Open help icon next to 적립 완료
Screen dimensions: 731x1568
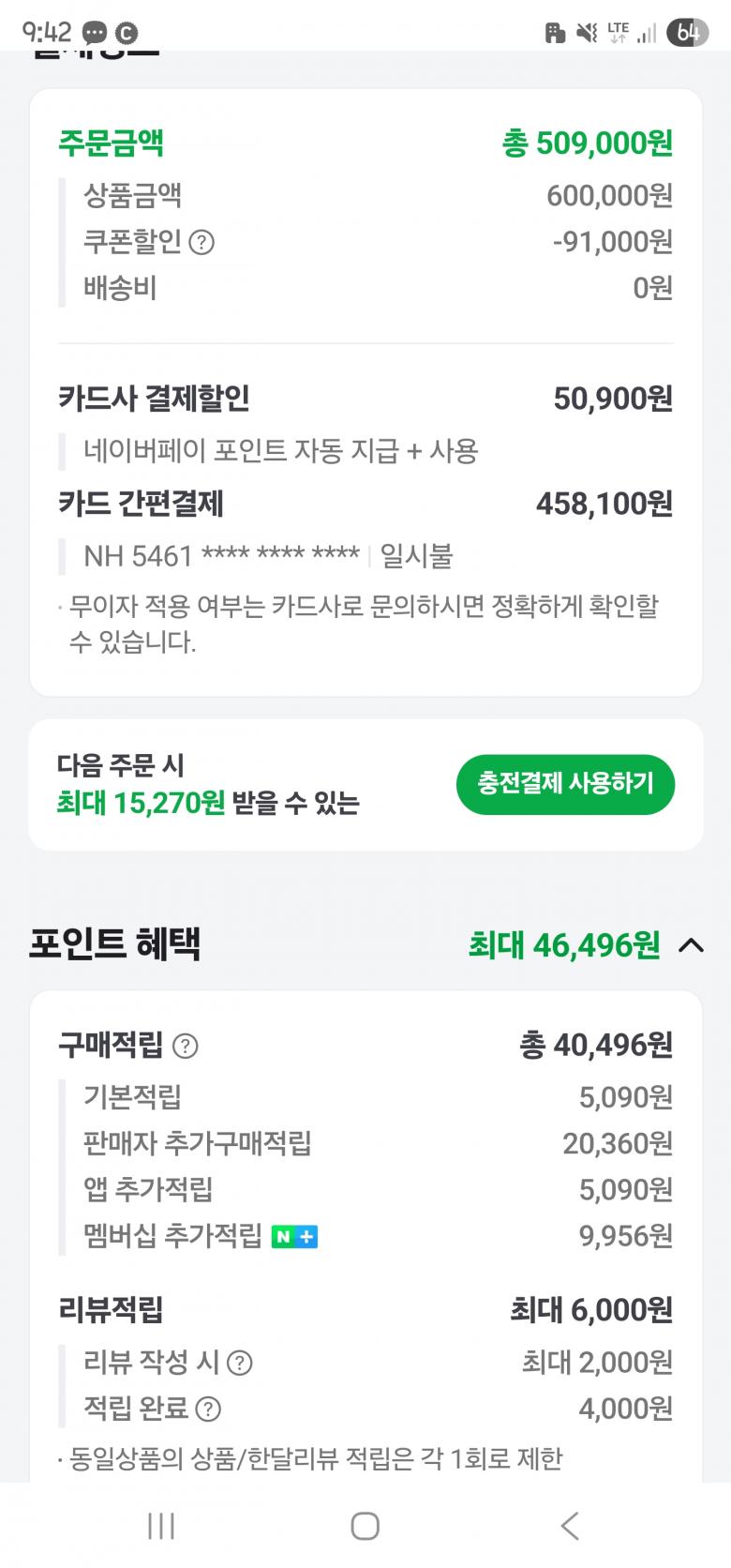(208, 1409)
